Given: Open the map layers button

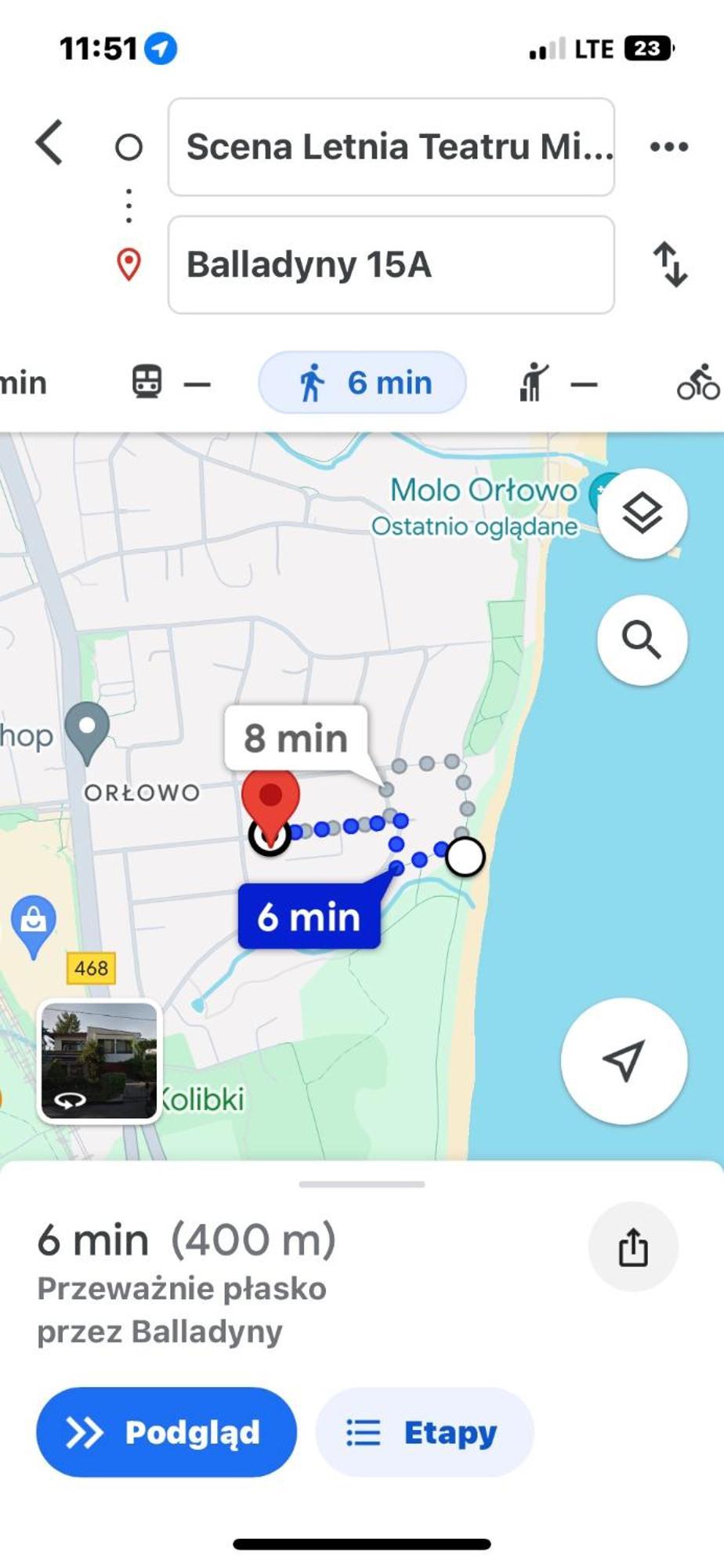Looking at the screenshot, I should [x=642, y=514].
